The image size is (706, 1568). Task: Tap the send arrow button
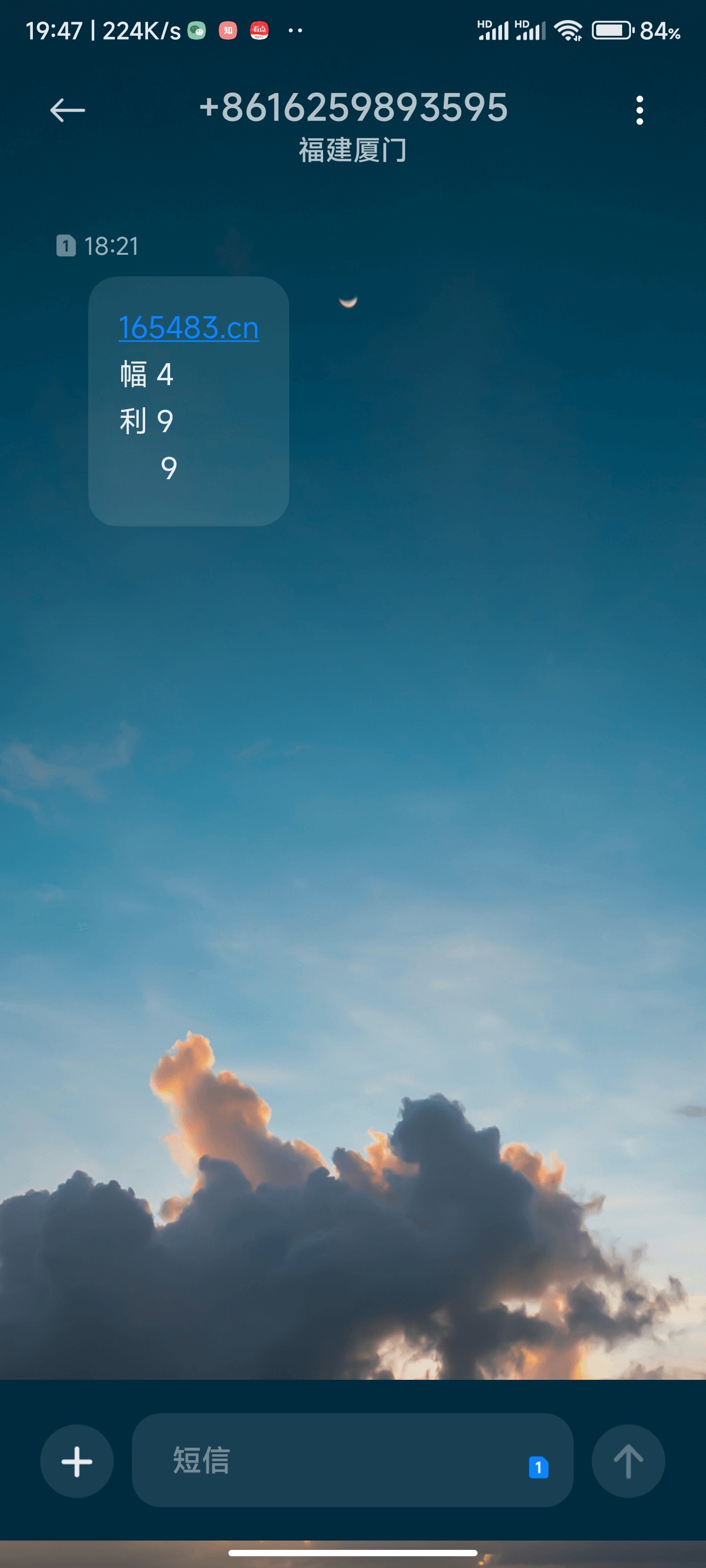(628, 1461)
